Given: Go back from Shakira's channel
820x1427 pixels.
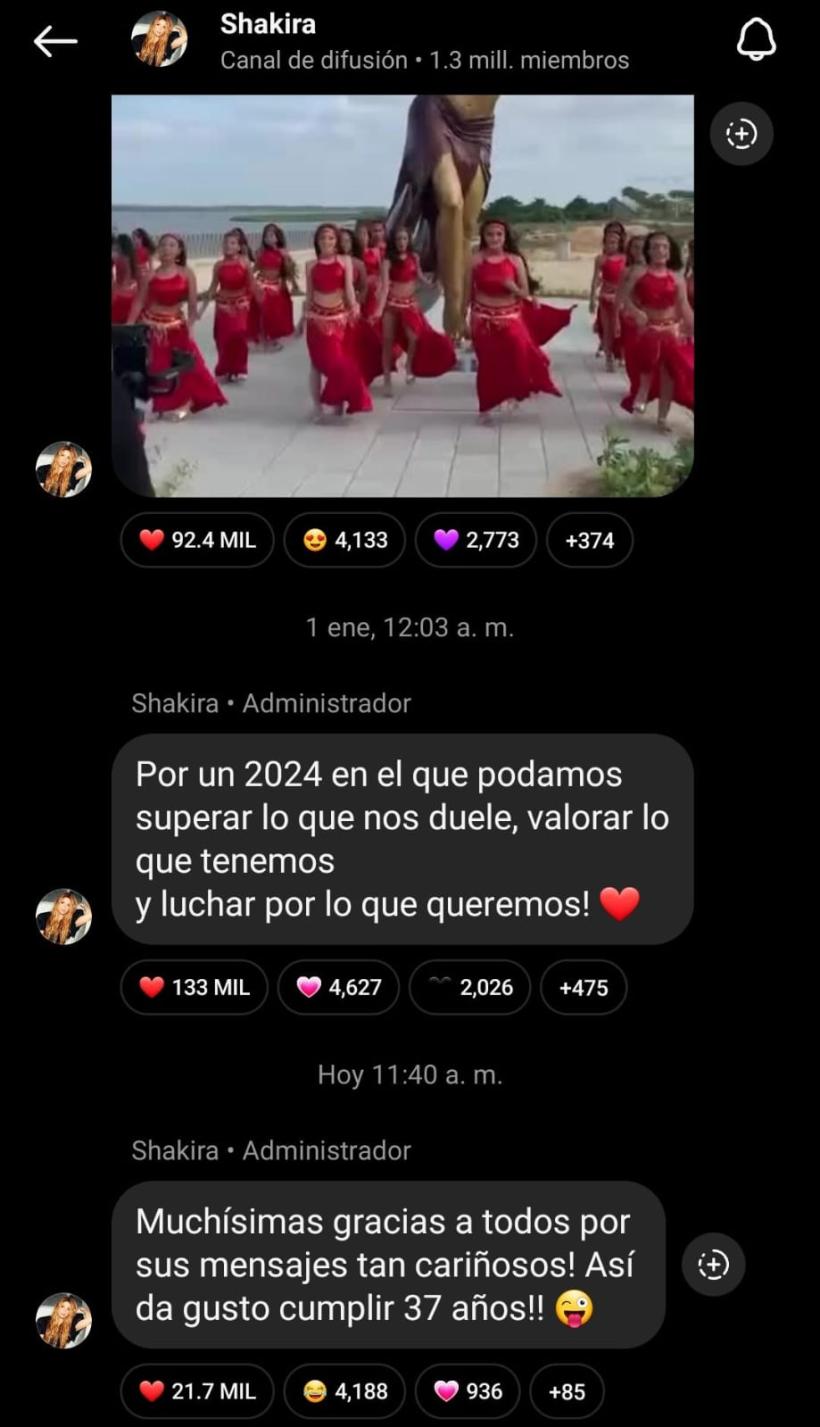Looking at the screenshot, I should click(x=55, y=41).
